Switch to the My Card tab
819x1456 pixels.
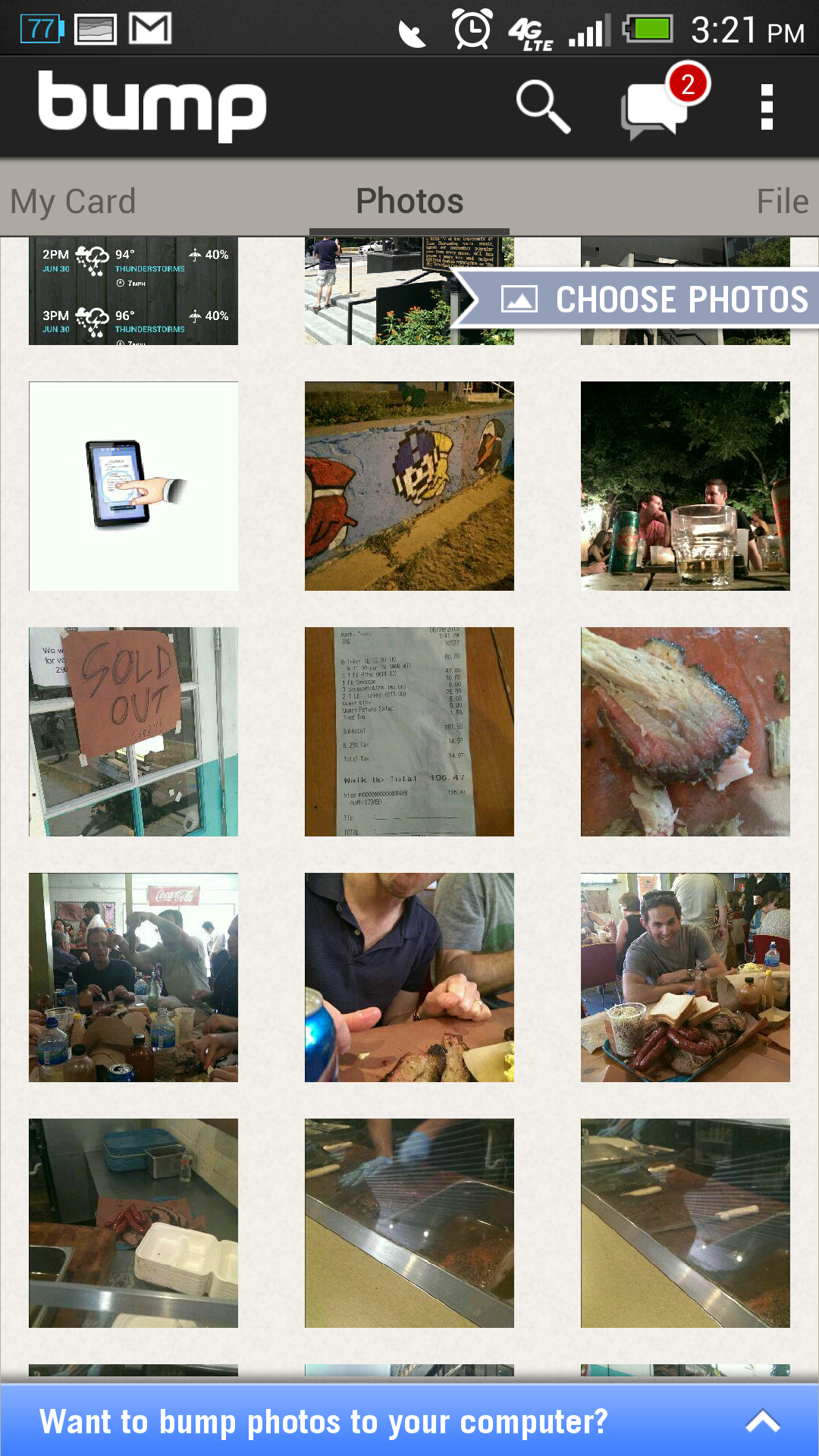tap(73, 202)
